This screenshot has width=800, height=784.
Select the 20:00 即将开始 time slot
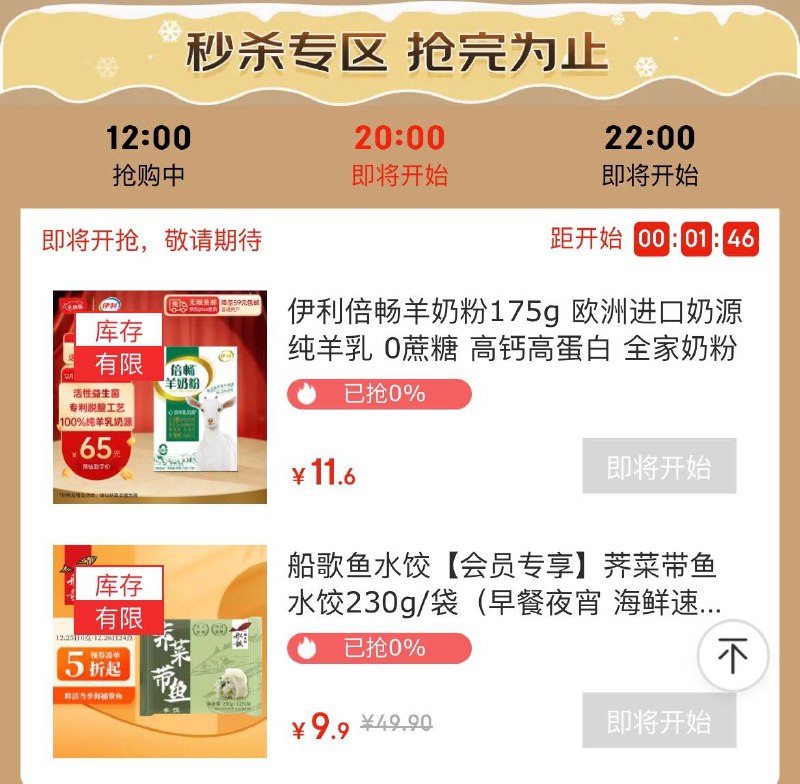point(399,155)
